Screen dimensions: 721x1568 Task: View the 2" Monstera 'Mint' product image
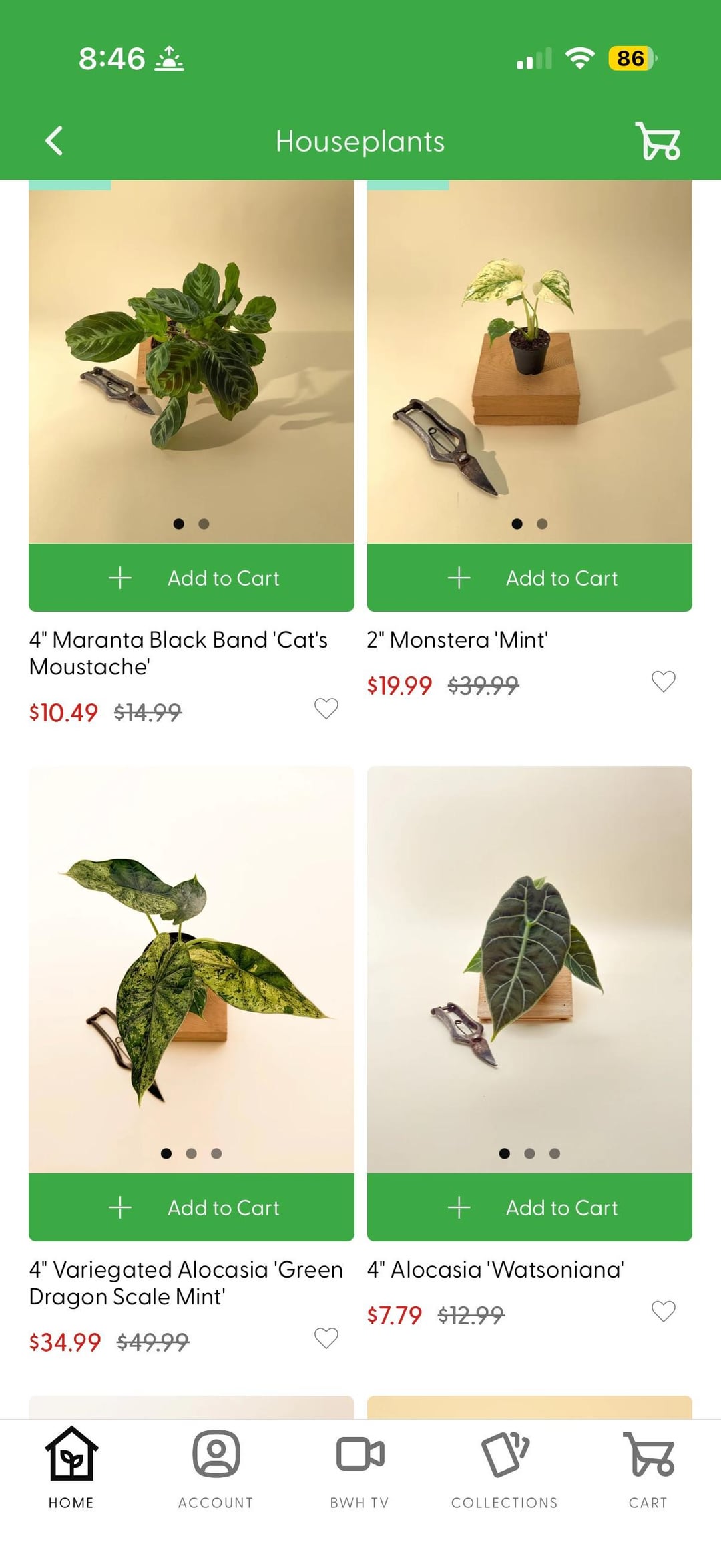coord(529,361)
